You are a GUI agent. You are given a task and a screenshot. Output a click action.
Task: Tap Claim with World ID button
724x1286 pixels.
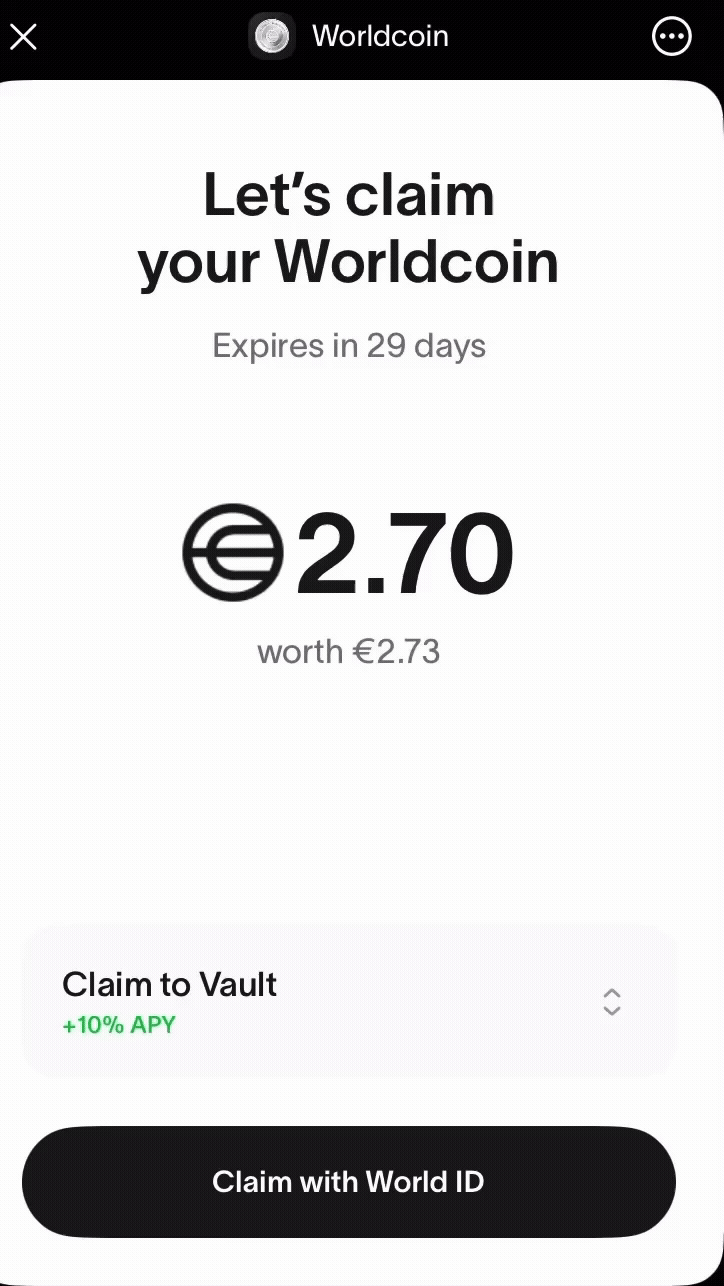348,1182
